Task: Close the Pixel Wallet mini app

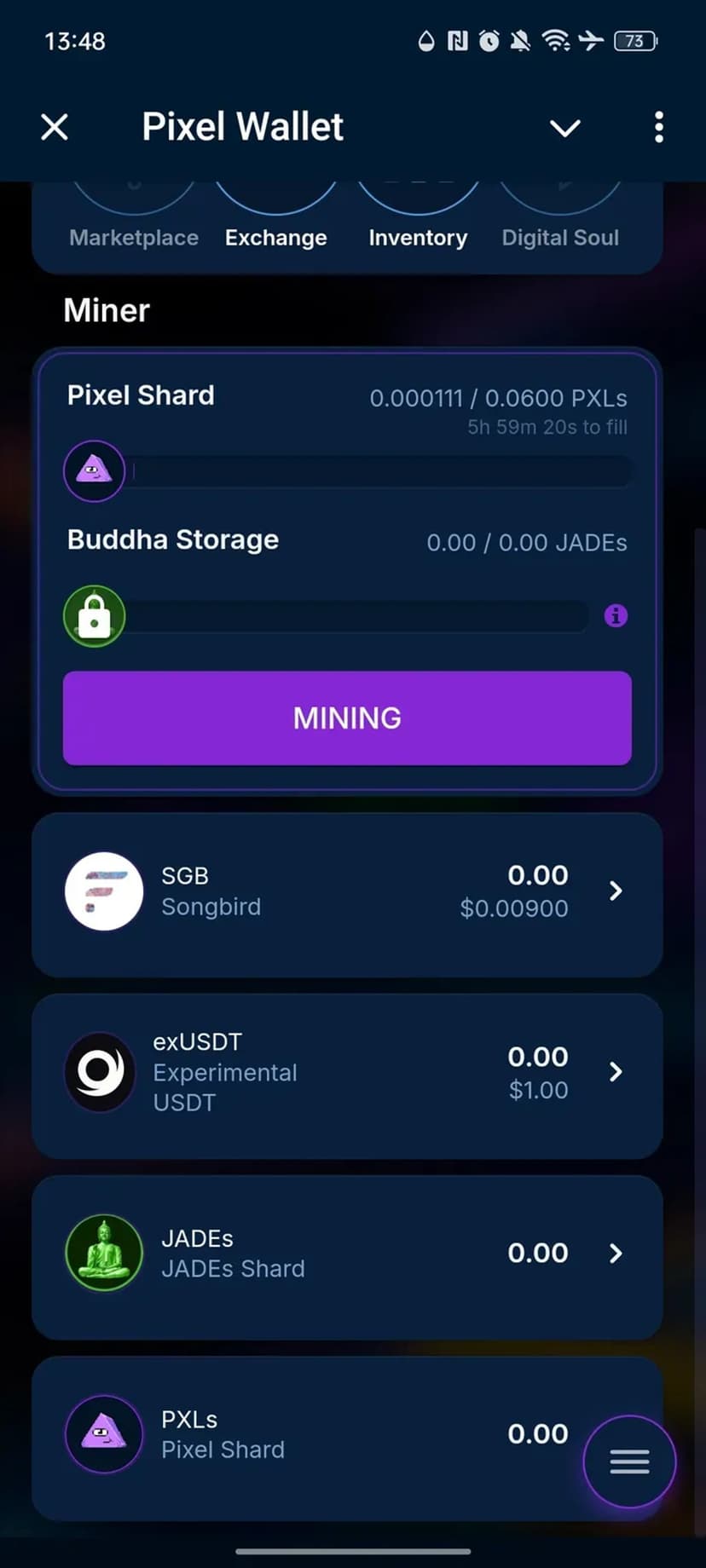Action: pos(55,128)
